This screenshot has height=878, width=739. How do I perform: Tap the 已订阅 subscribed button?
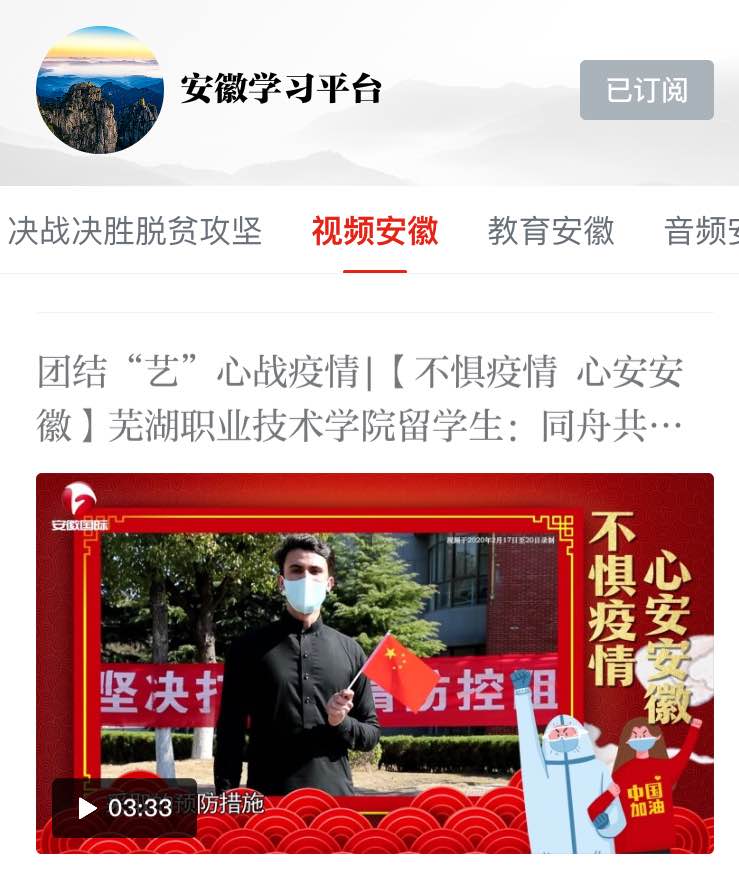[x=646, y=90]
